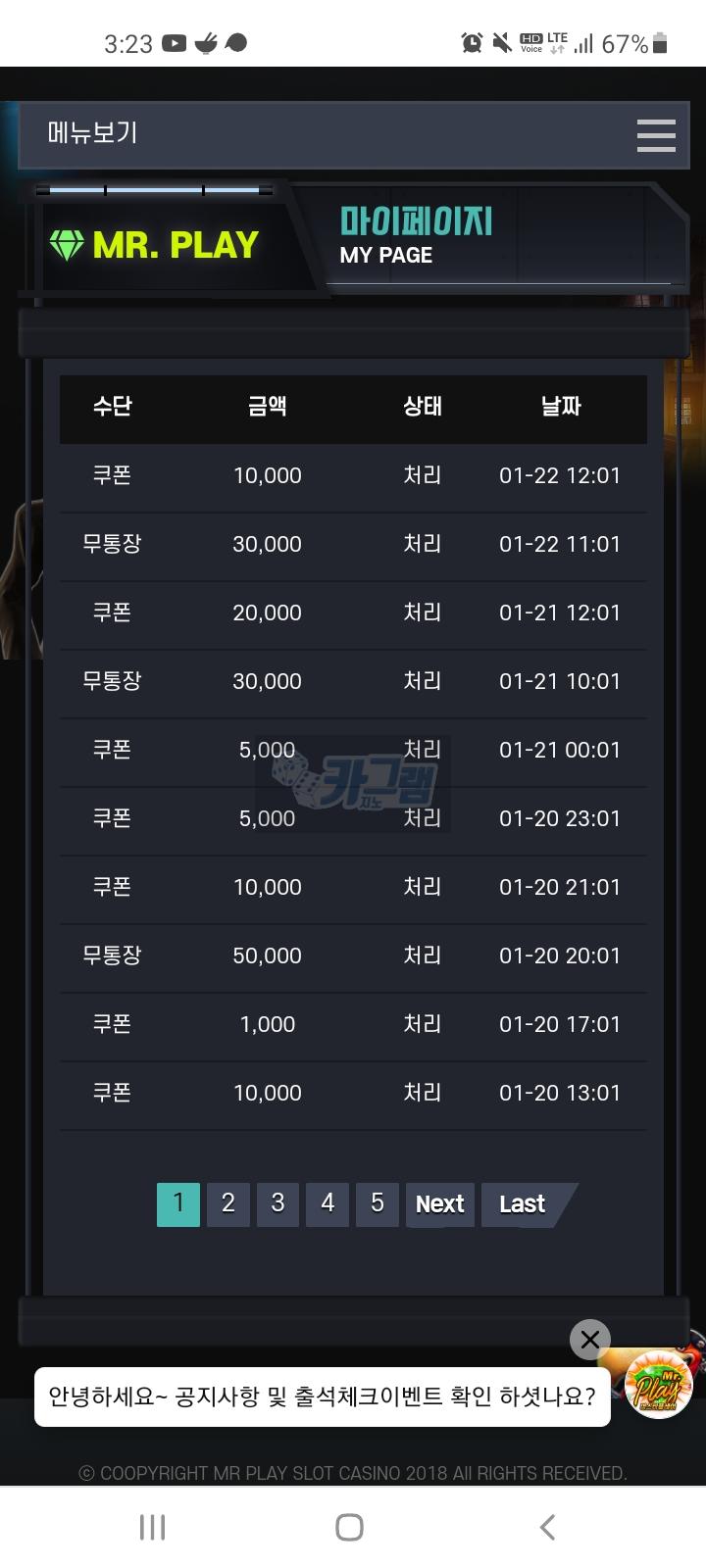Dismiss the notice popup with X
This screenshot has width=706, height=1568.
[x=589, y=1340]
